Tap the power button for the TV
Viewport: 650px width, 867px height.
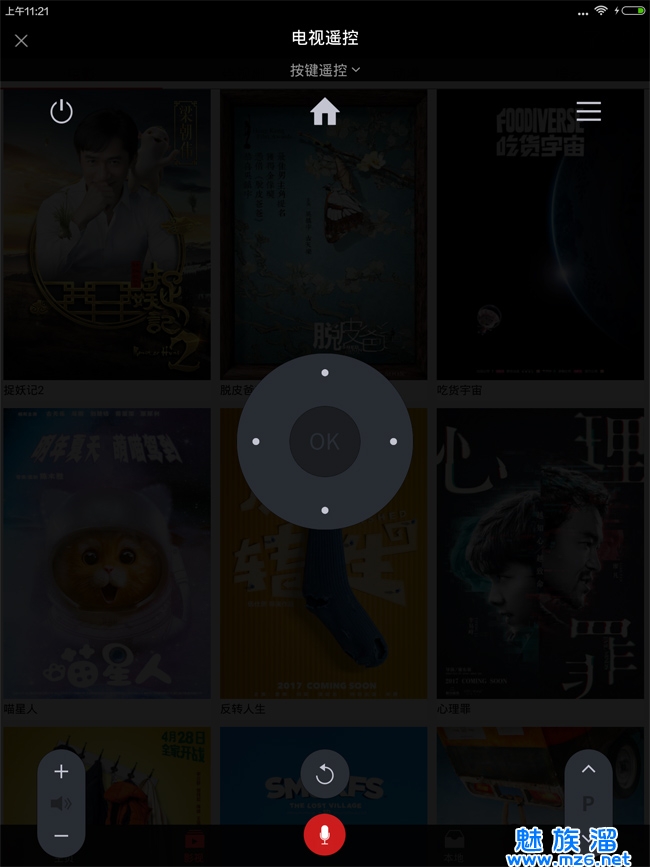(x=62, y=111)
